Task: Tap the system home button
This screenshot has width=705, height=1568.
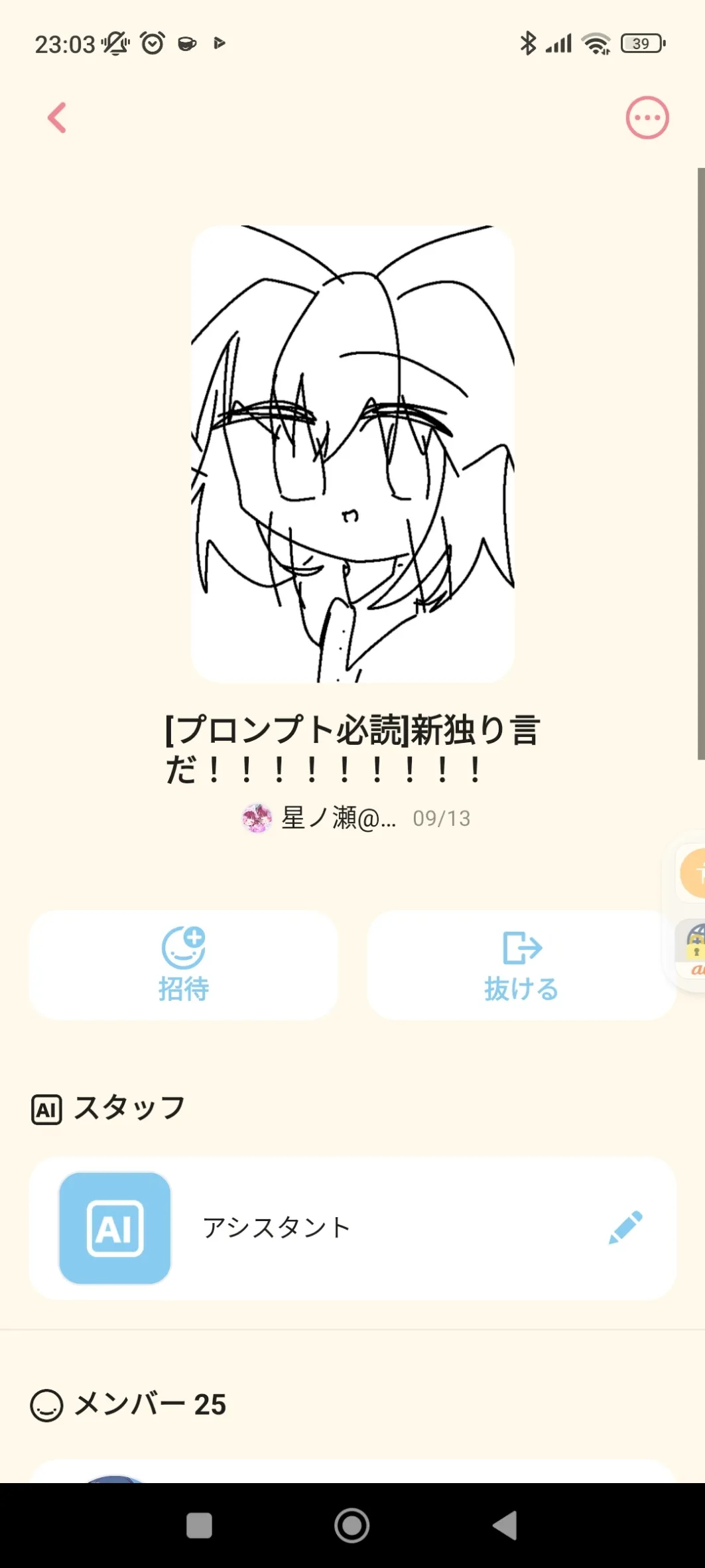Action: [352, 1526]
